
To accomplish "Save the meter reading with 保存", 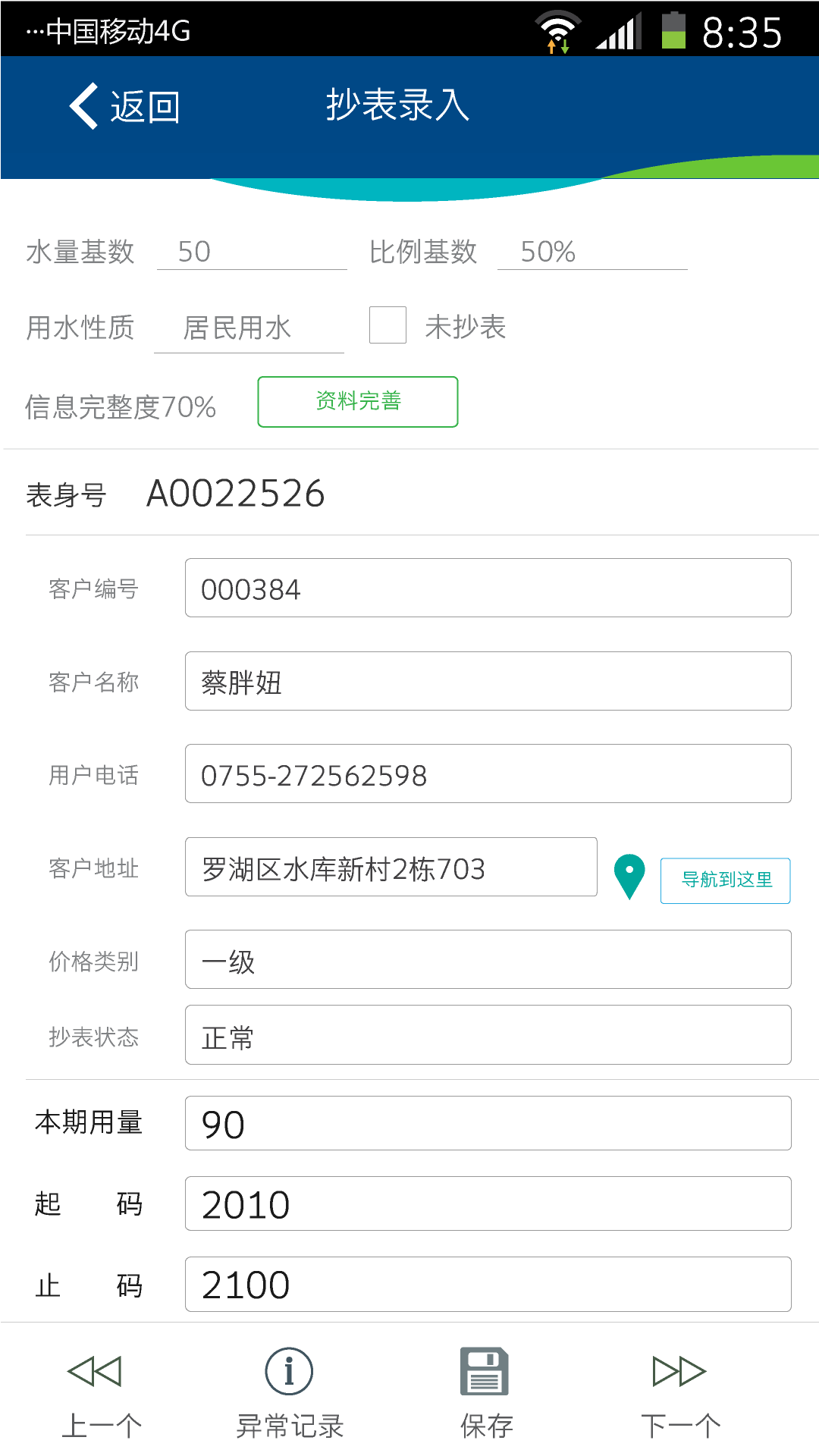I will tap(485, 1394).
